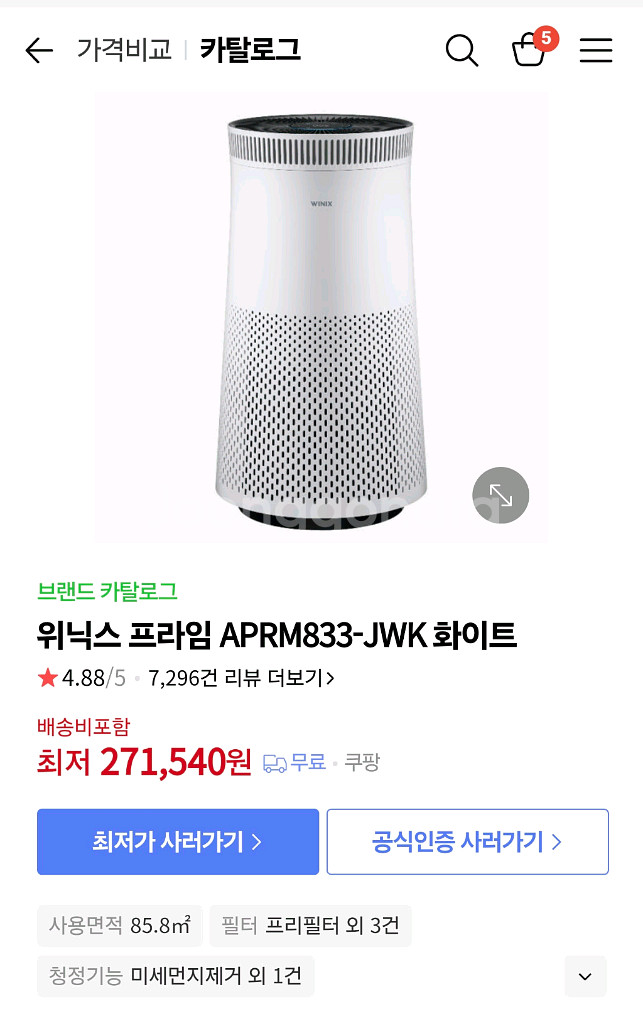Tap 공식인증 사러가기 button
Screen dimensions: 643x1024
click(x=467, y=842)
